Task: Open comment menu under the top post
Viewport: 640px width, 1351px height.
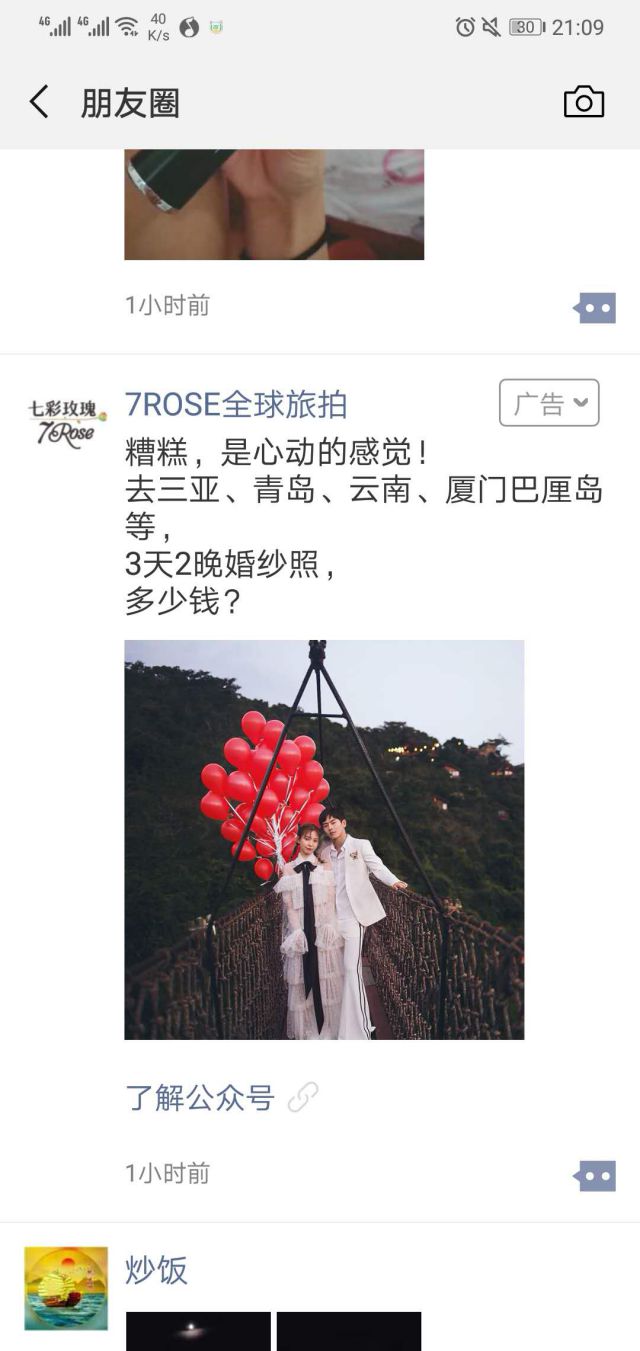Action: click(x=596, y=308)
